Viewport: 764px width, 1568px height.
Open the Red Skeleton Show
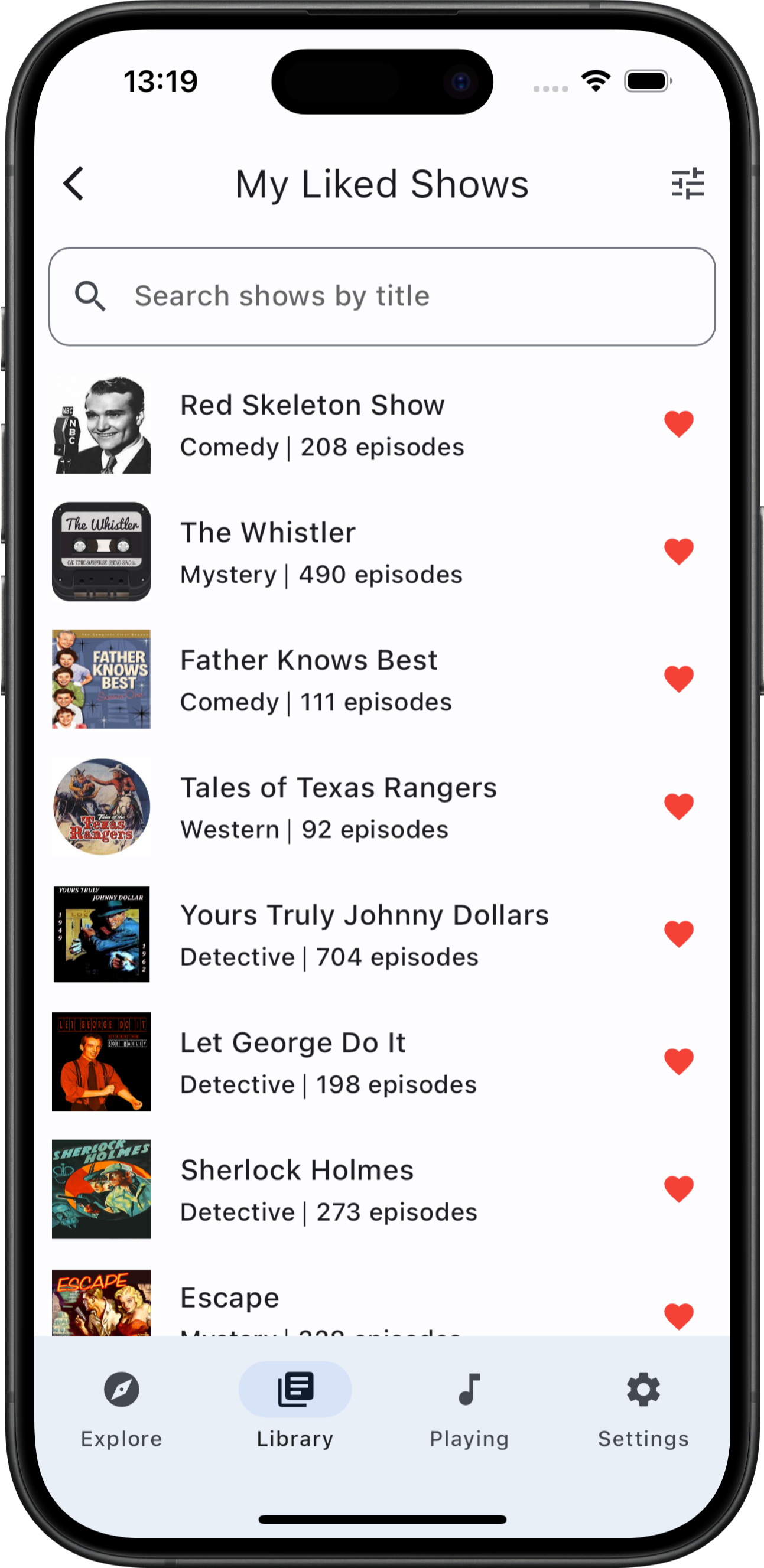point(313,425)
